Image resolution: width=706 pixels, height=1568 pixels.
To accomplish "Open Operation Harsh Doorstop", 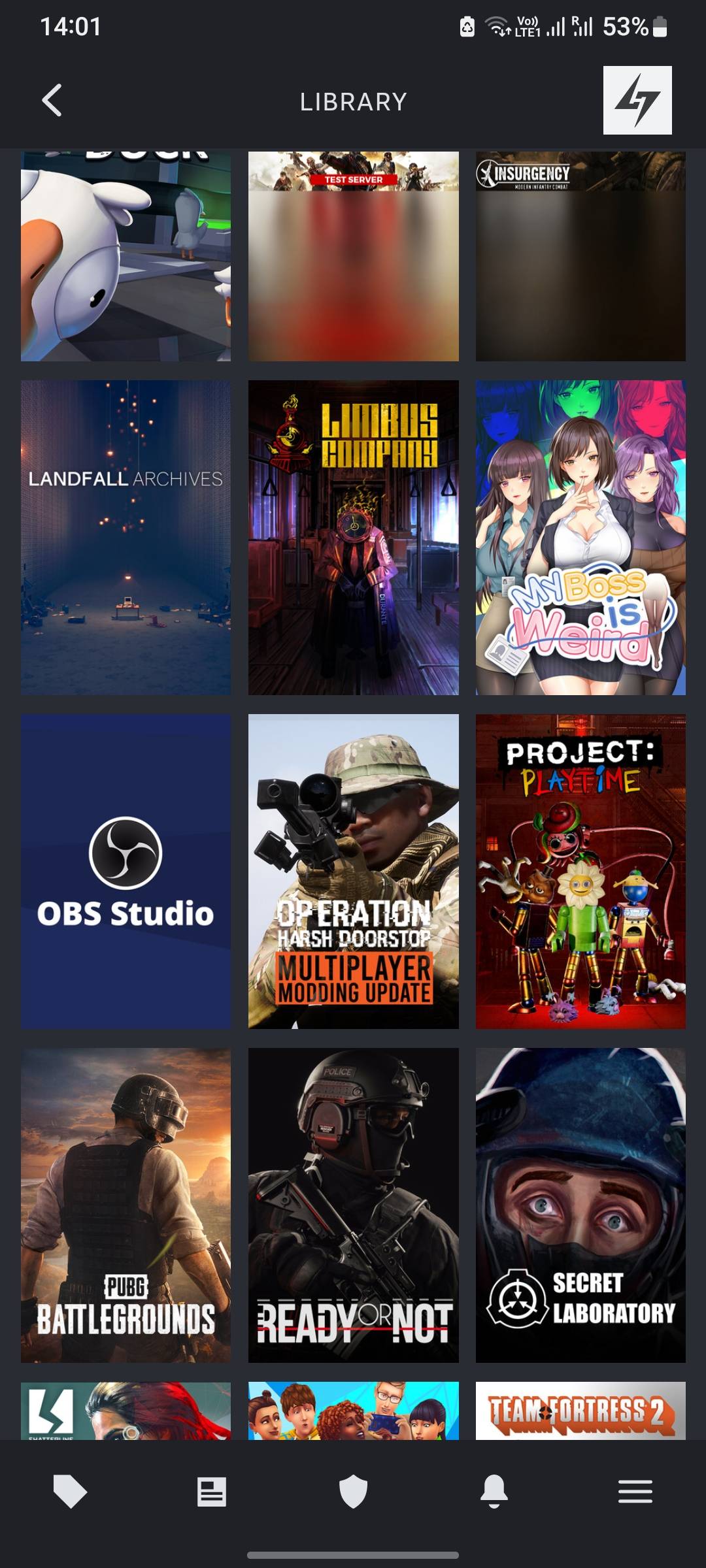I will 353,871.
